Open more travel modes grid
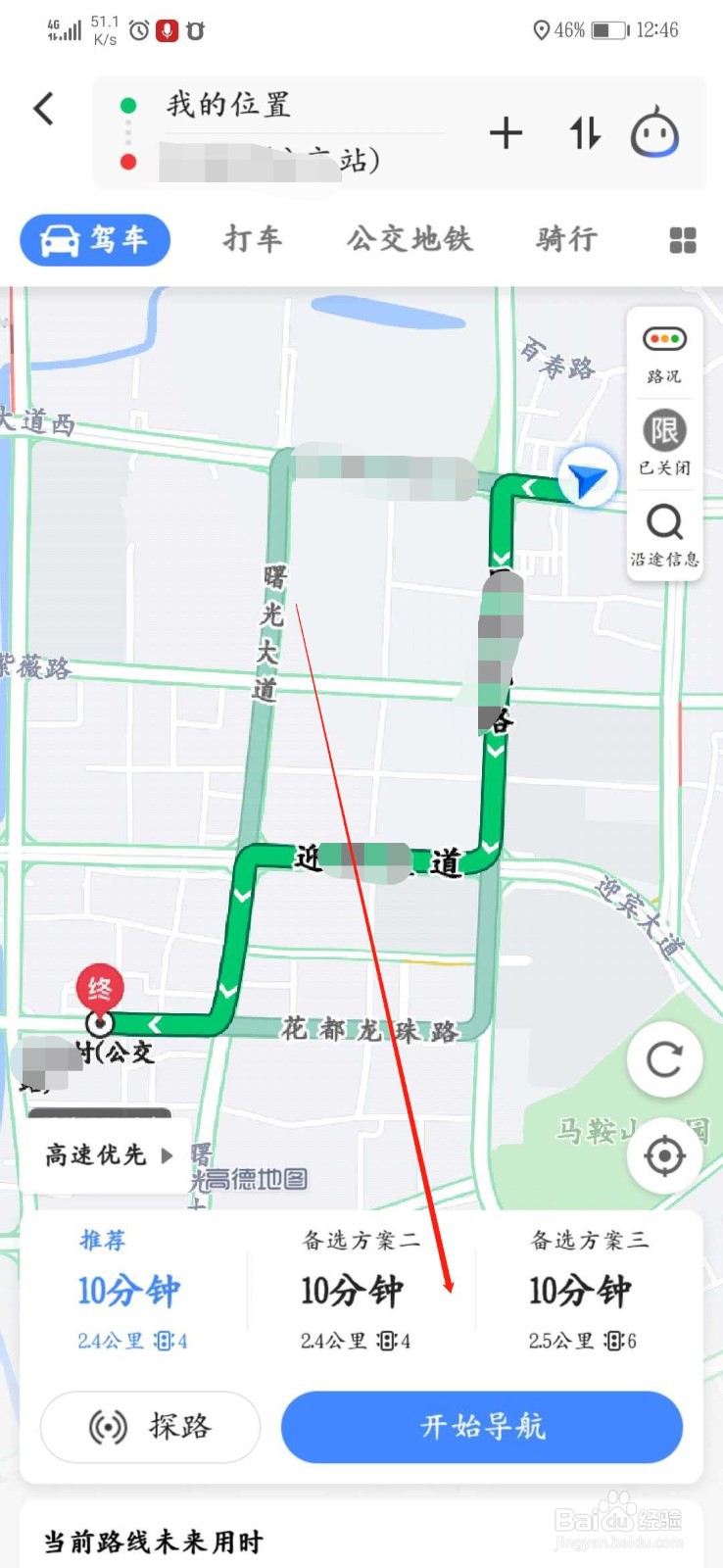The image size is (723, 1568). click(682, 240)
